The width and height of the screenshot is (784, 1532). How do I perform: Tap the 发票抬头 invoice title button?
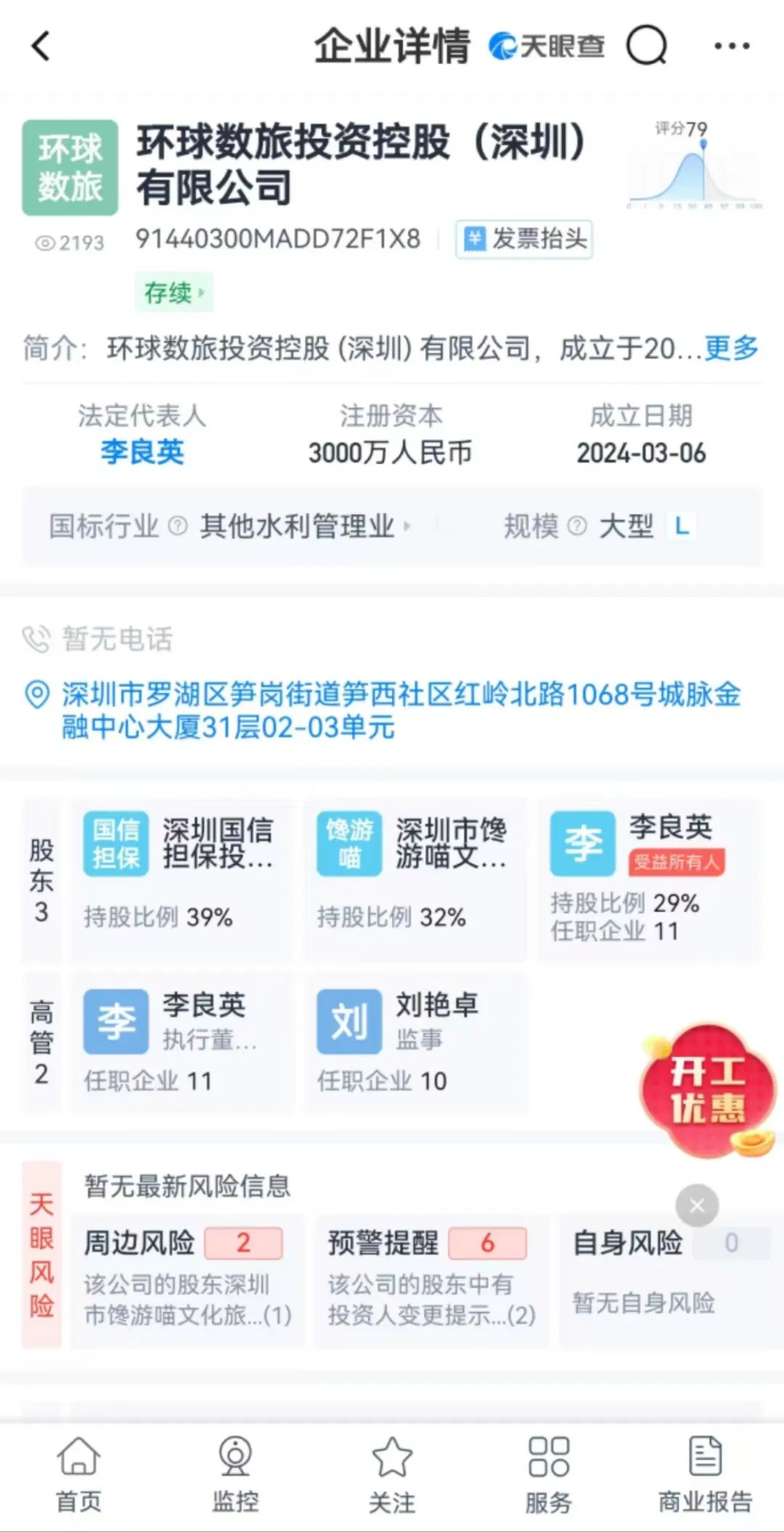click(524, 239)
